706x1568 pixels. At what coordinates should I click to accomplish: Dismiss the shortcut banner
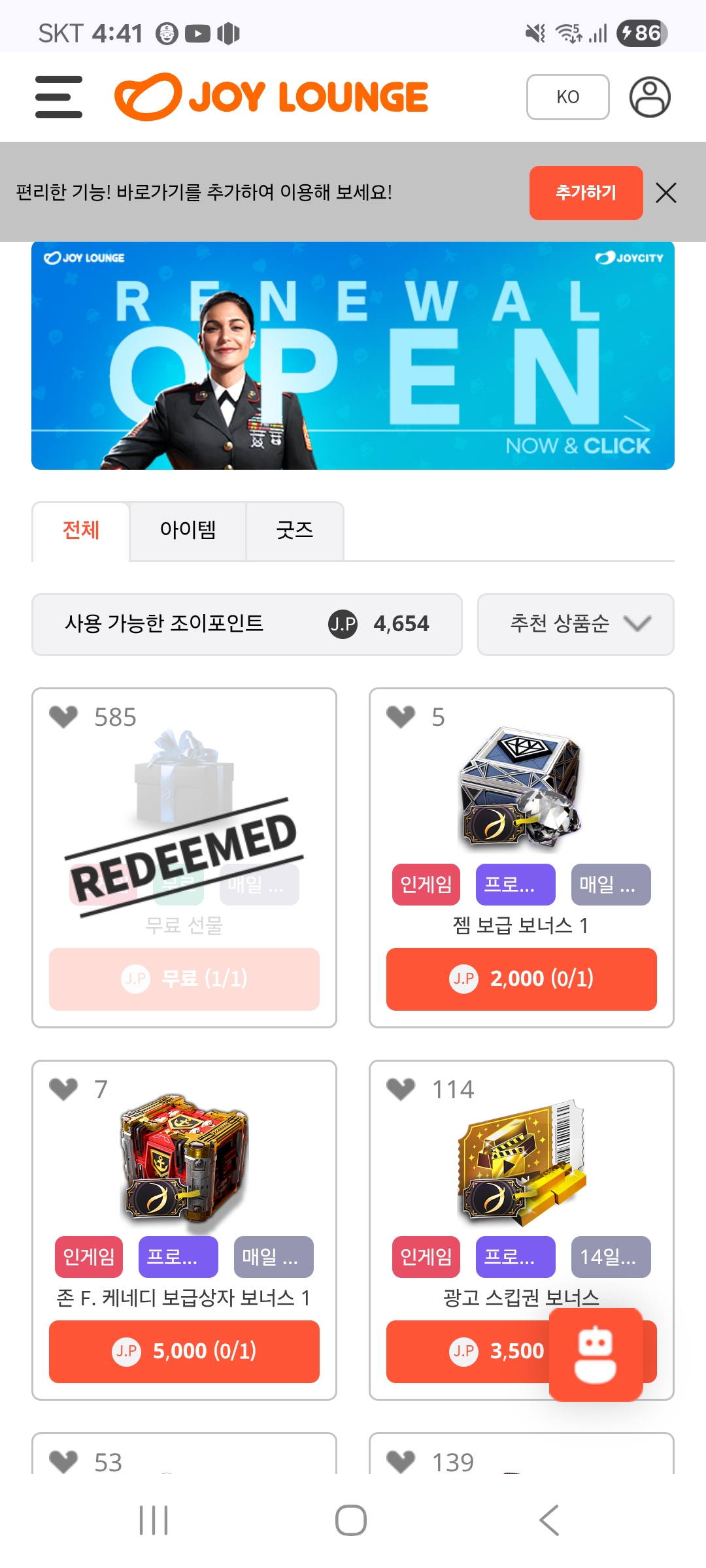(665, 193)
